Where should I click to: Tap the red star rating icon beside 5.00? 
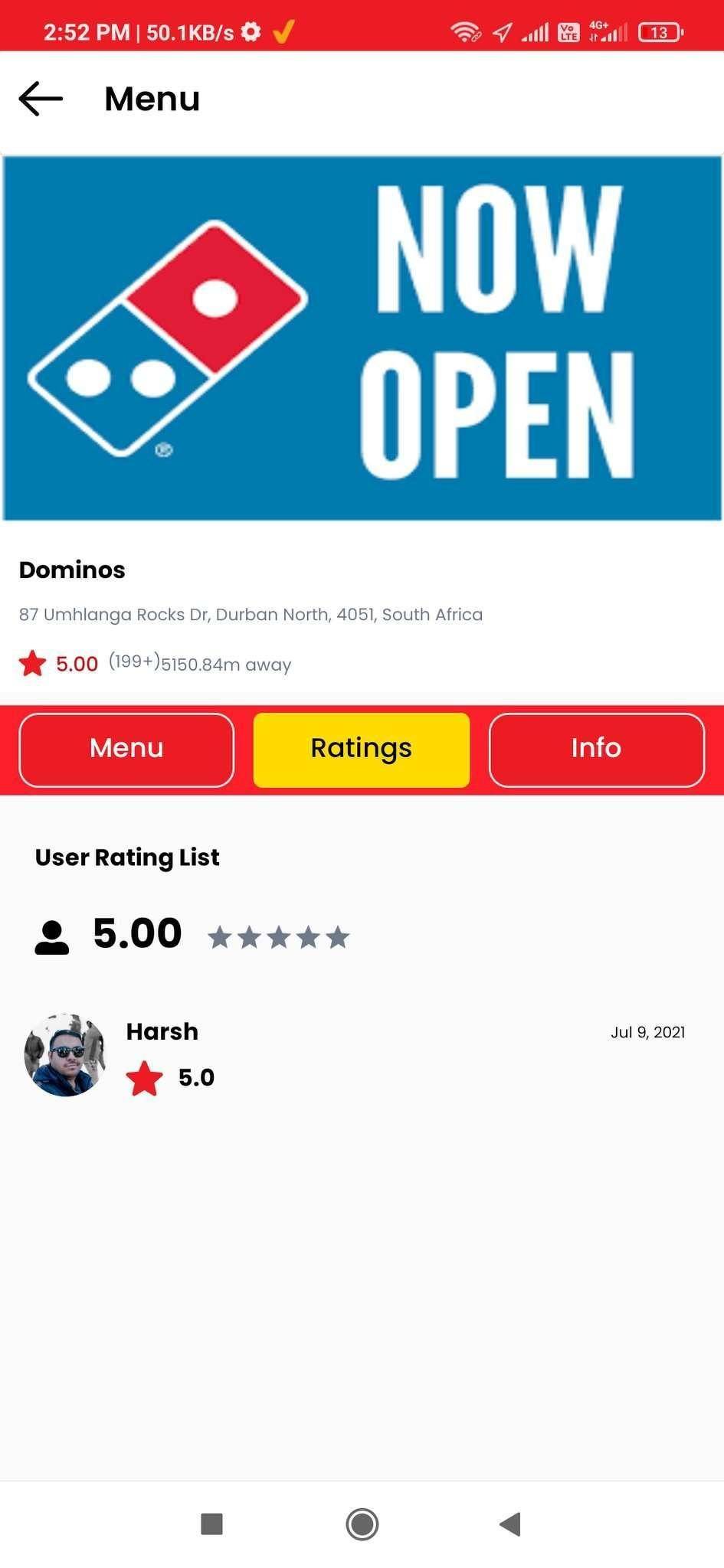pos(32,664)
